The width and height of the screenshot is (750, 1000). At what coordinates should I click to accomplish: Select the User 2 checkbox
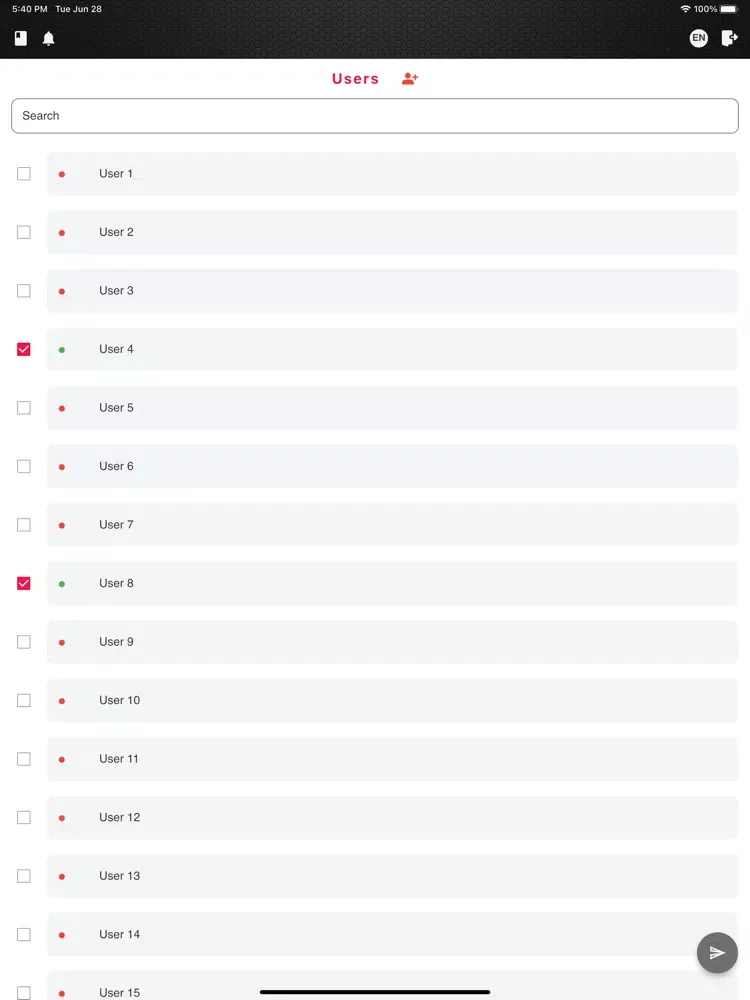[x=24, y=232]
